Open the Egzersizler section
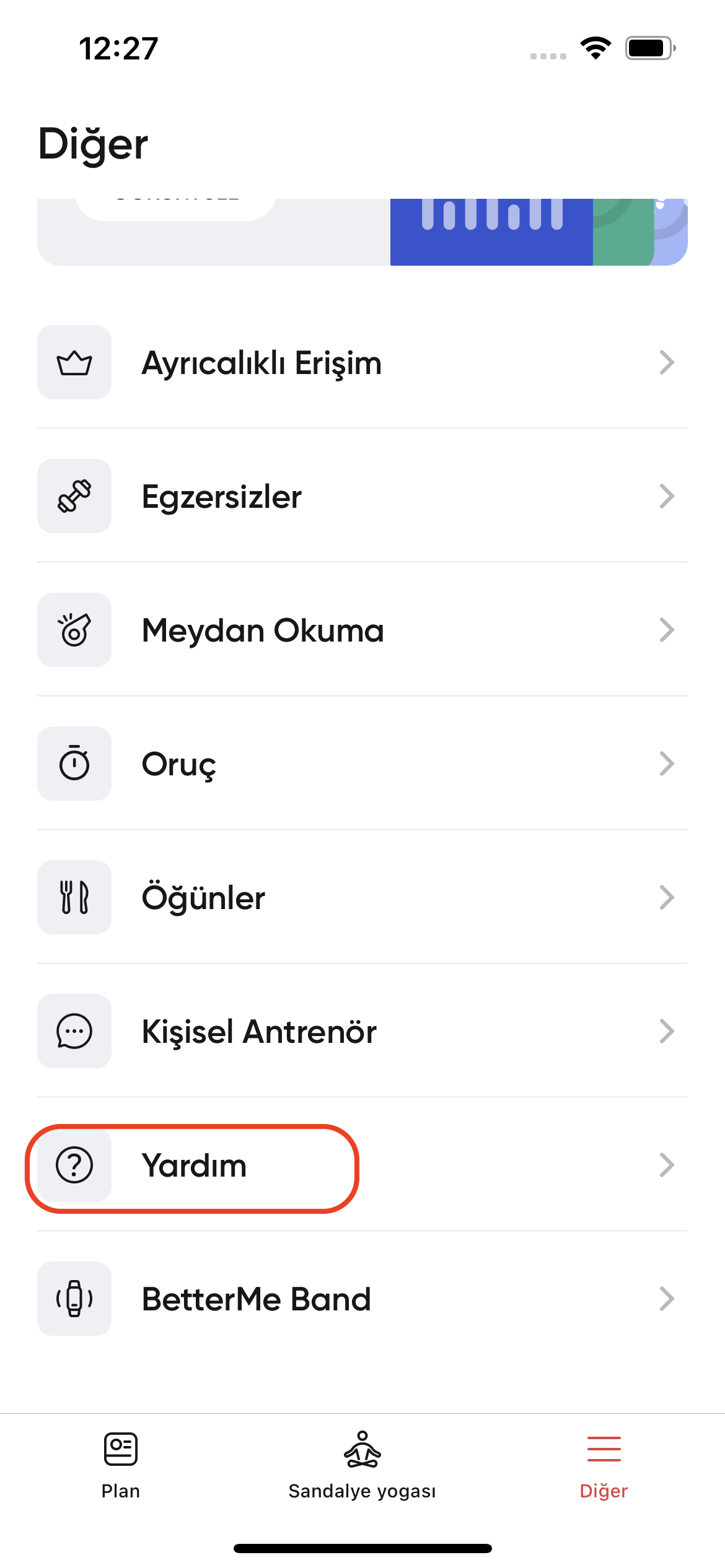The width and height of the screenshot is (725, 1568). click(362, 497)
